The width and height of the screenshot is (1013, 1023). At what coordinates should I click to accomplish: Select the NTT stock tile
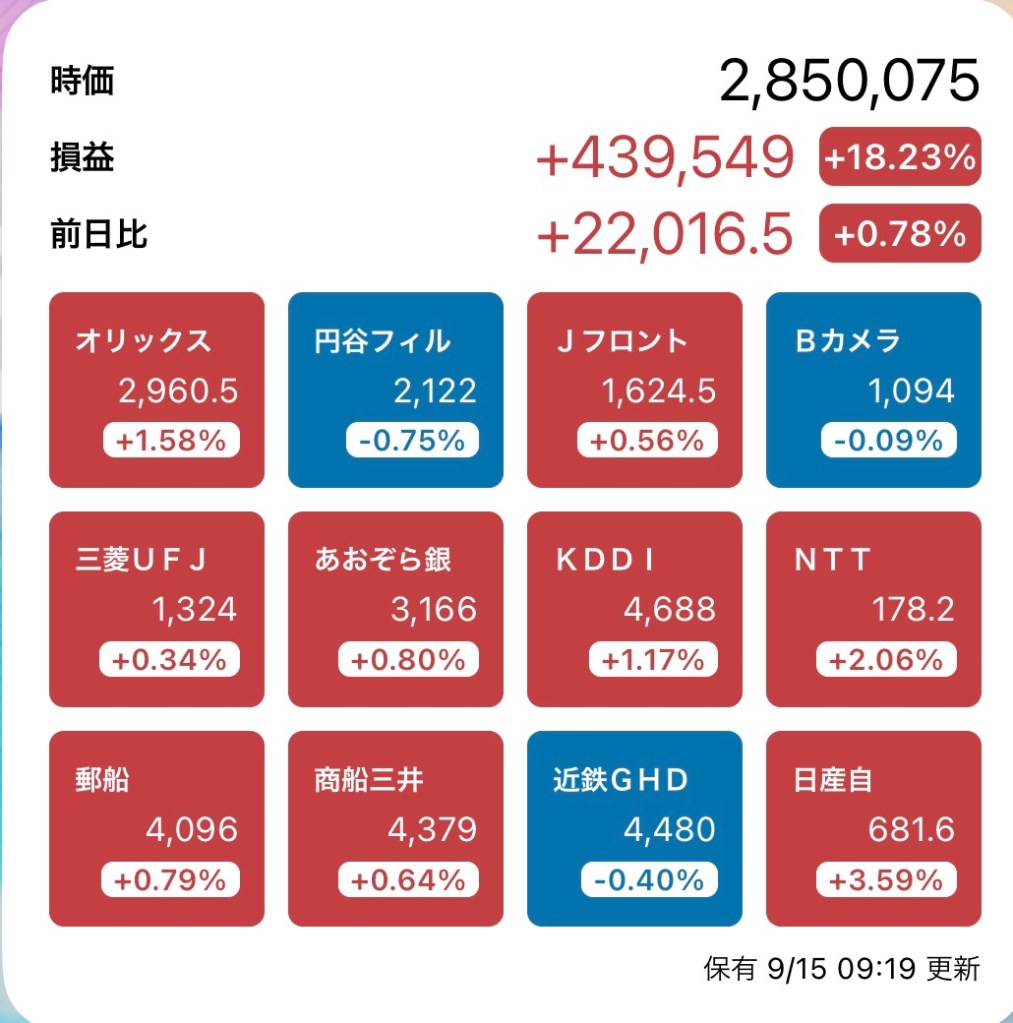[x=874, y=609]
